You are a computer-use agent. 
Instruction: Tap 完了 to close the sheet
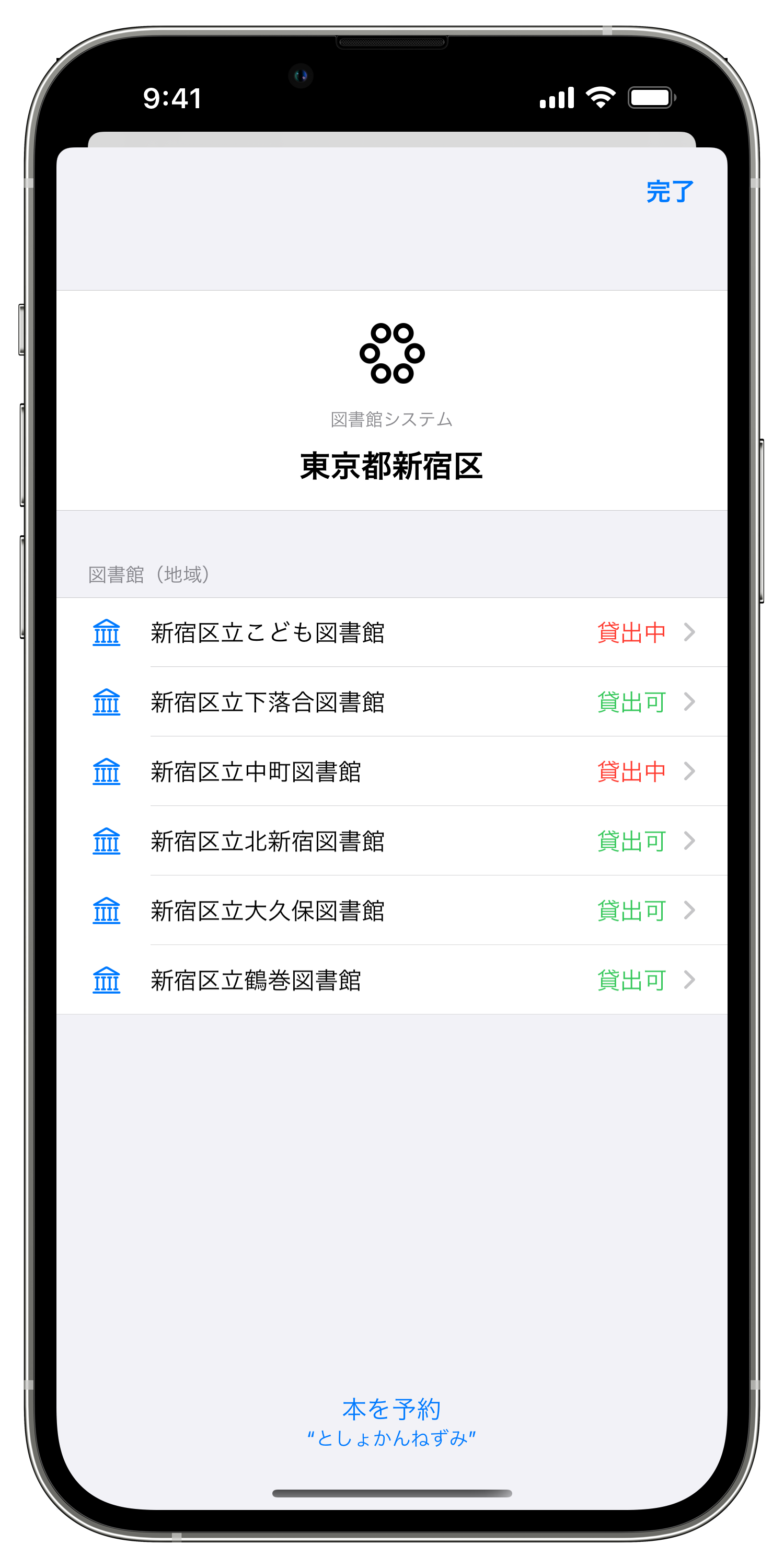669,192
